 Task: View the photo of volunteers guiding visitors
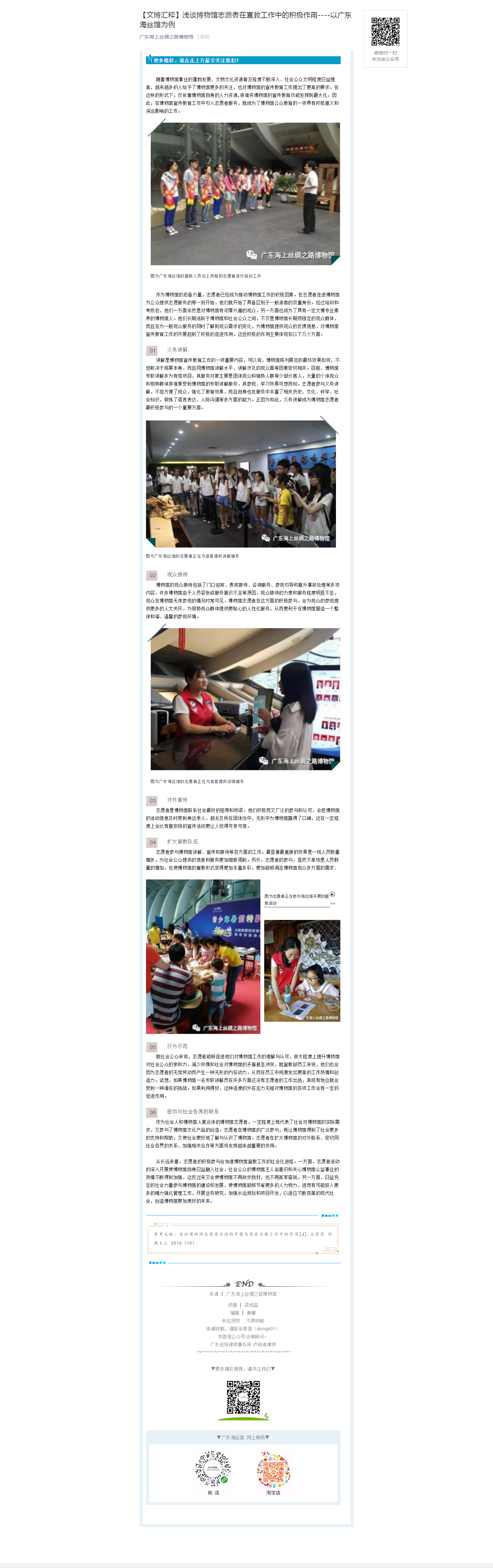241,483
